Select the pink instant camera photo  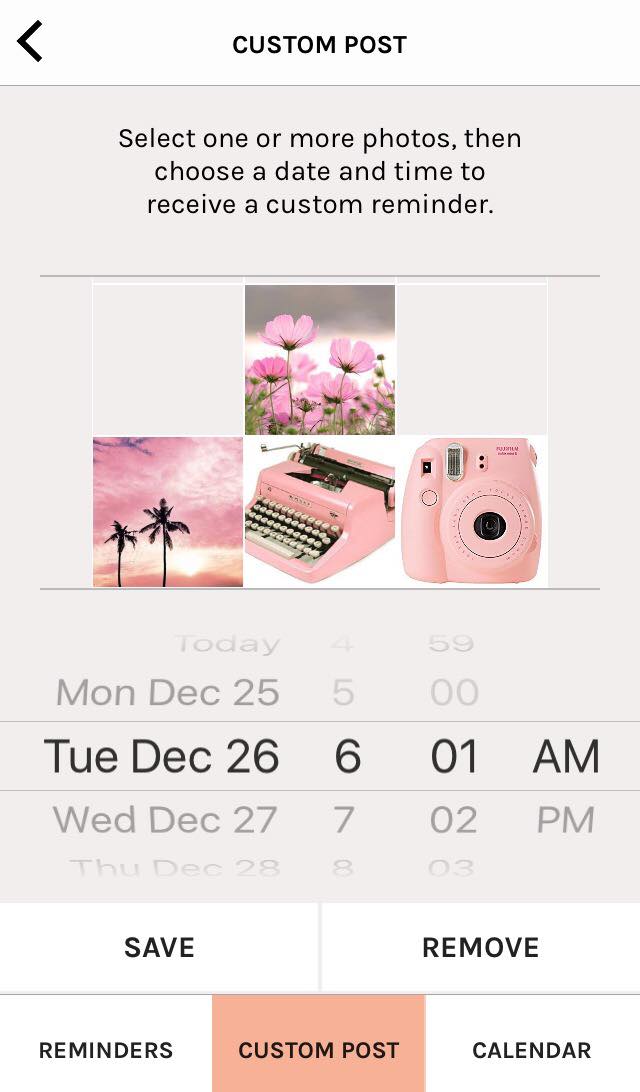472,512
